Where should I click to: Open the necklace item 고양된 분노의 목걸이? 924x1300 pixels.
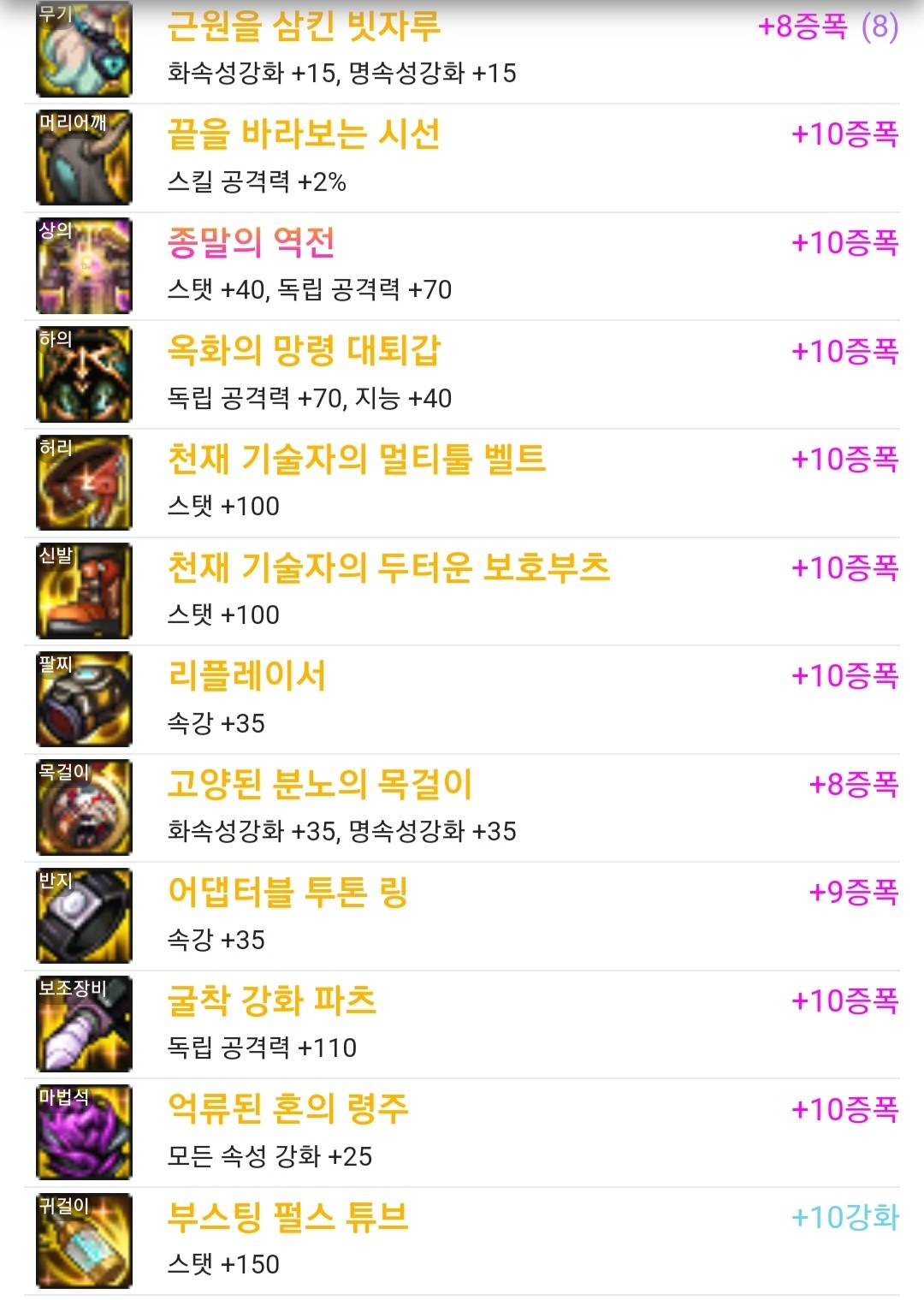[319, 785]
